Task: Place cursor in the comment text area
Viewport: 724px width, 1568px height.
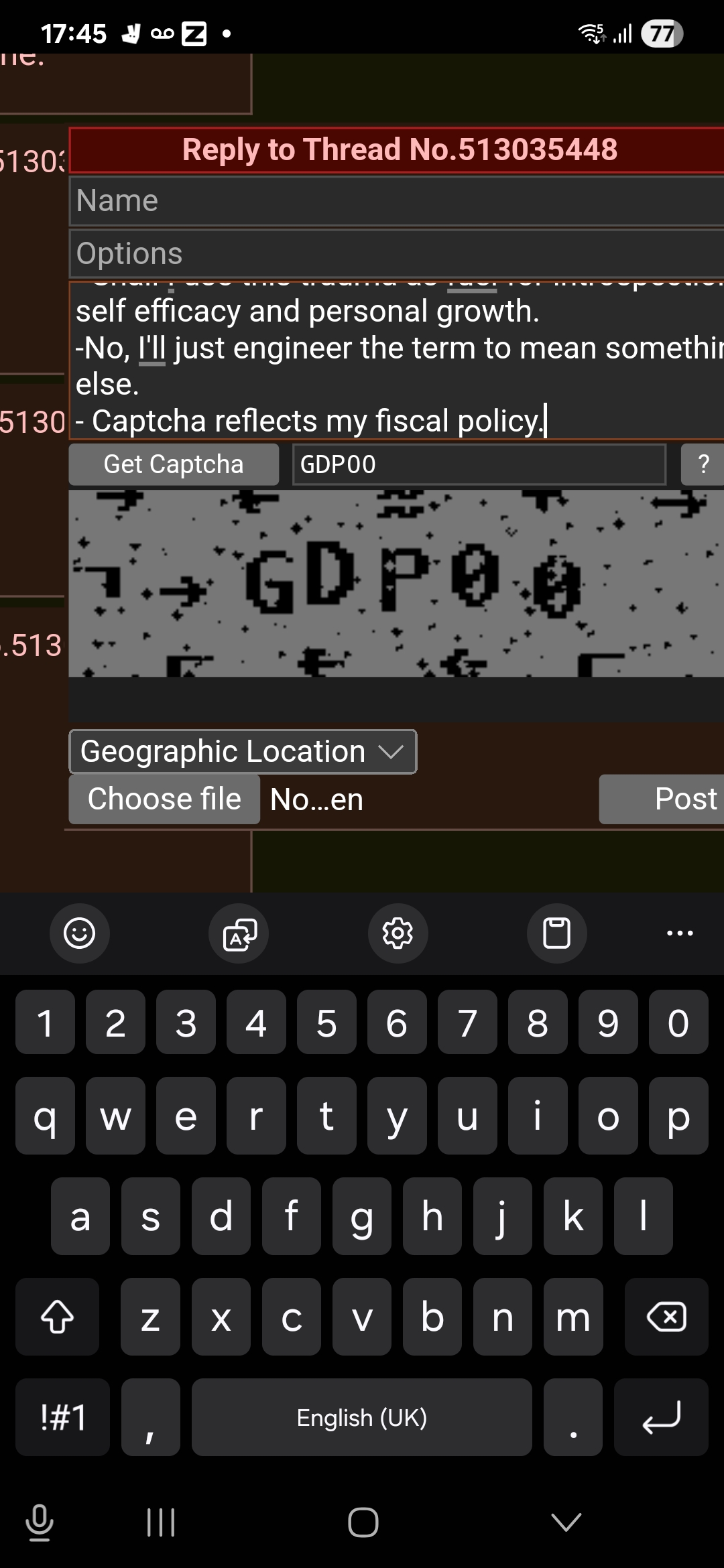Action: click(396, 361)
